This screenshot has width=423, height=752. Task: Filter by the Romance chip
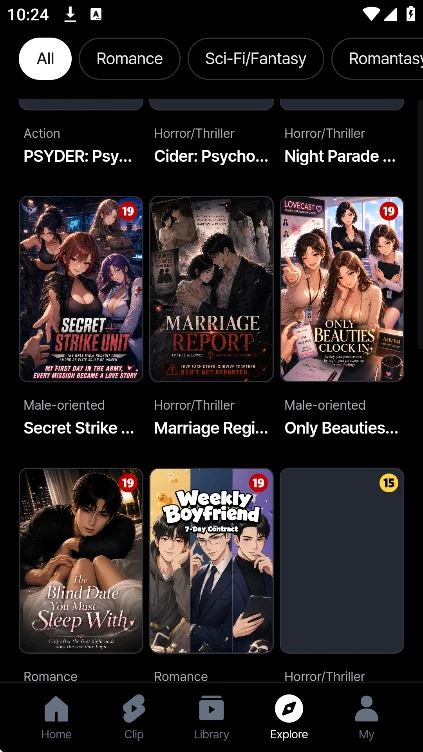[129, 59]
